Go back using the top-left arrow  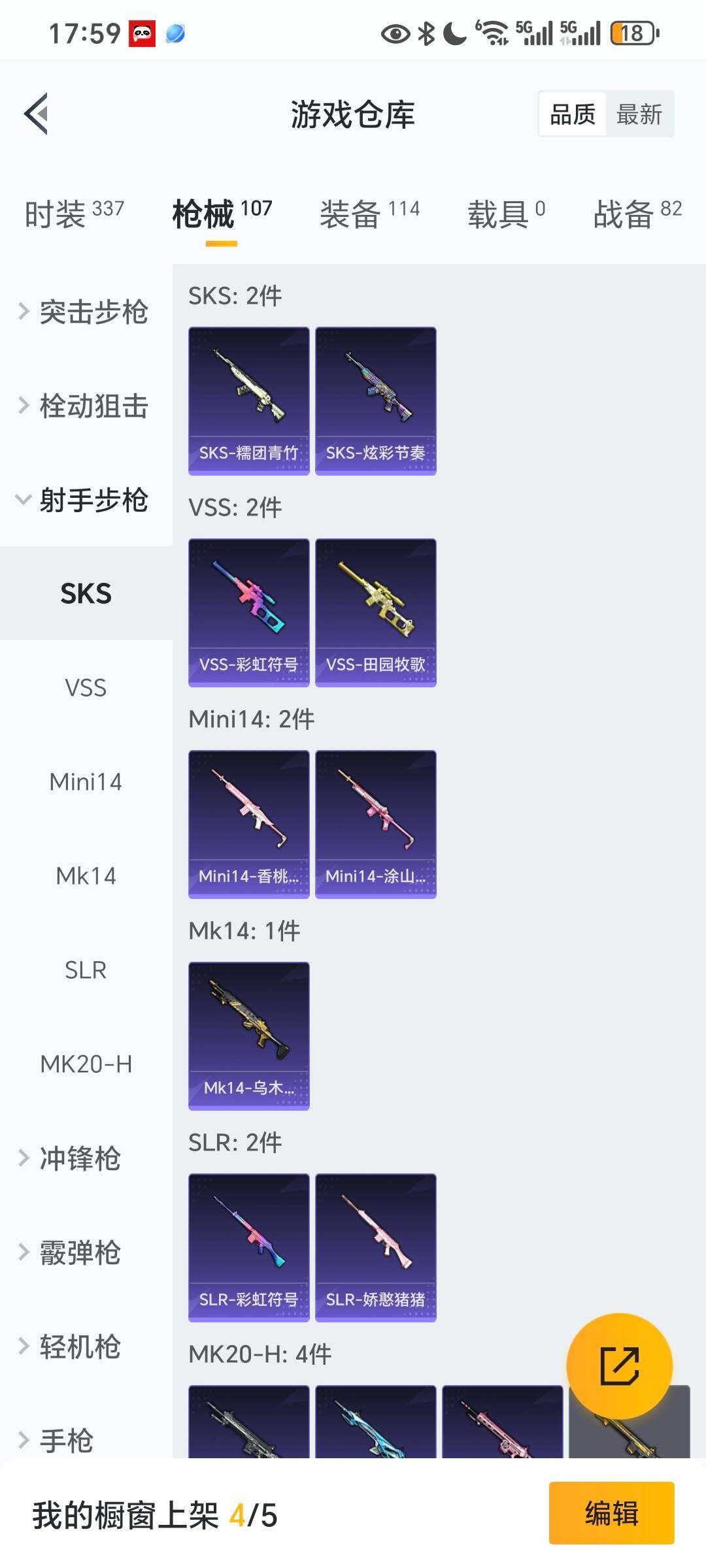[x=37, y=114]
